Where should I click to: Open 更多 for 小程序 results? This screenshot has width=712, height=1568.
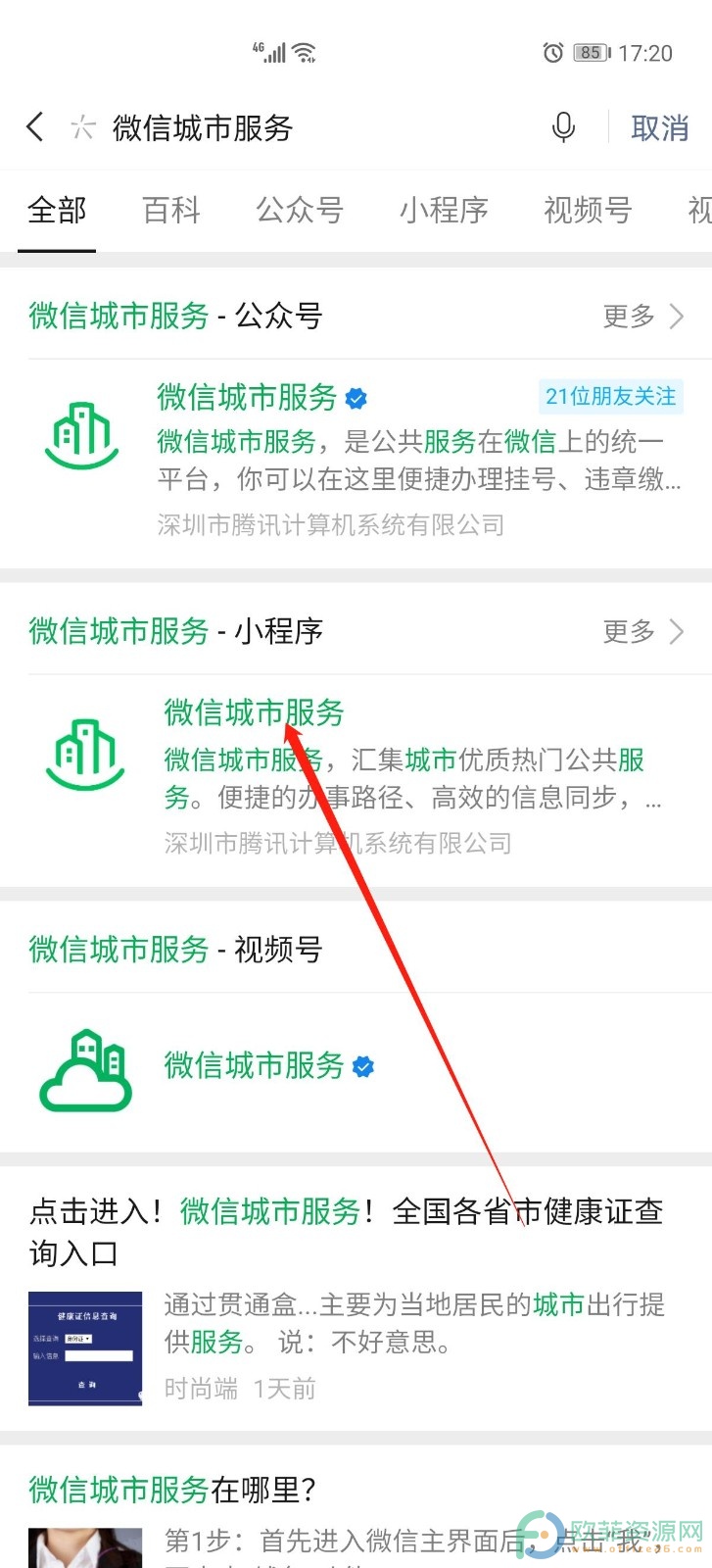(642, 632)
